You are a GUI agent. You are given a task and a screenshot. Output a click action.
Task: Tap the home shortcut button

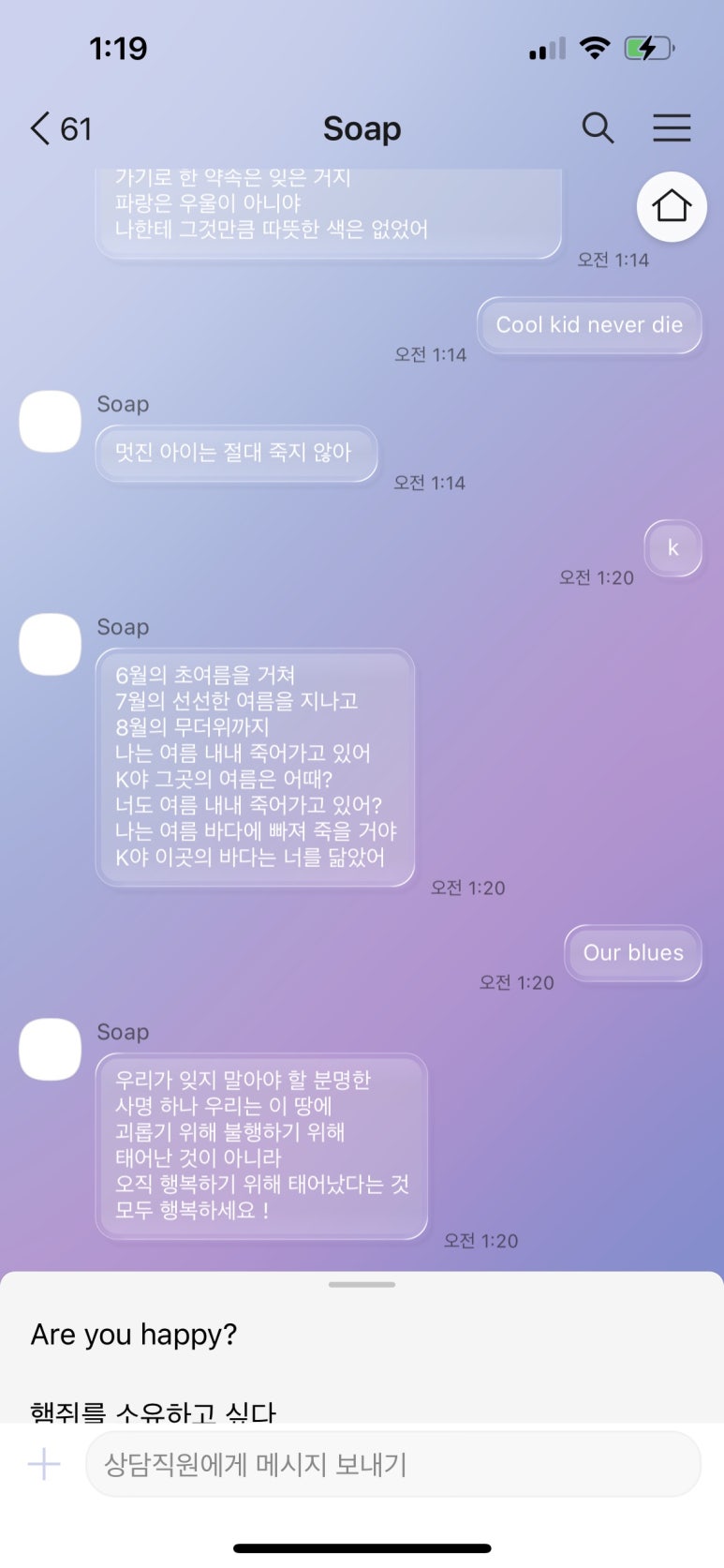(672, 206)
